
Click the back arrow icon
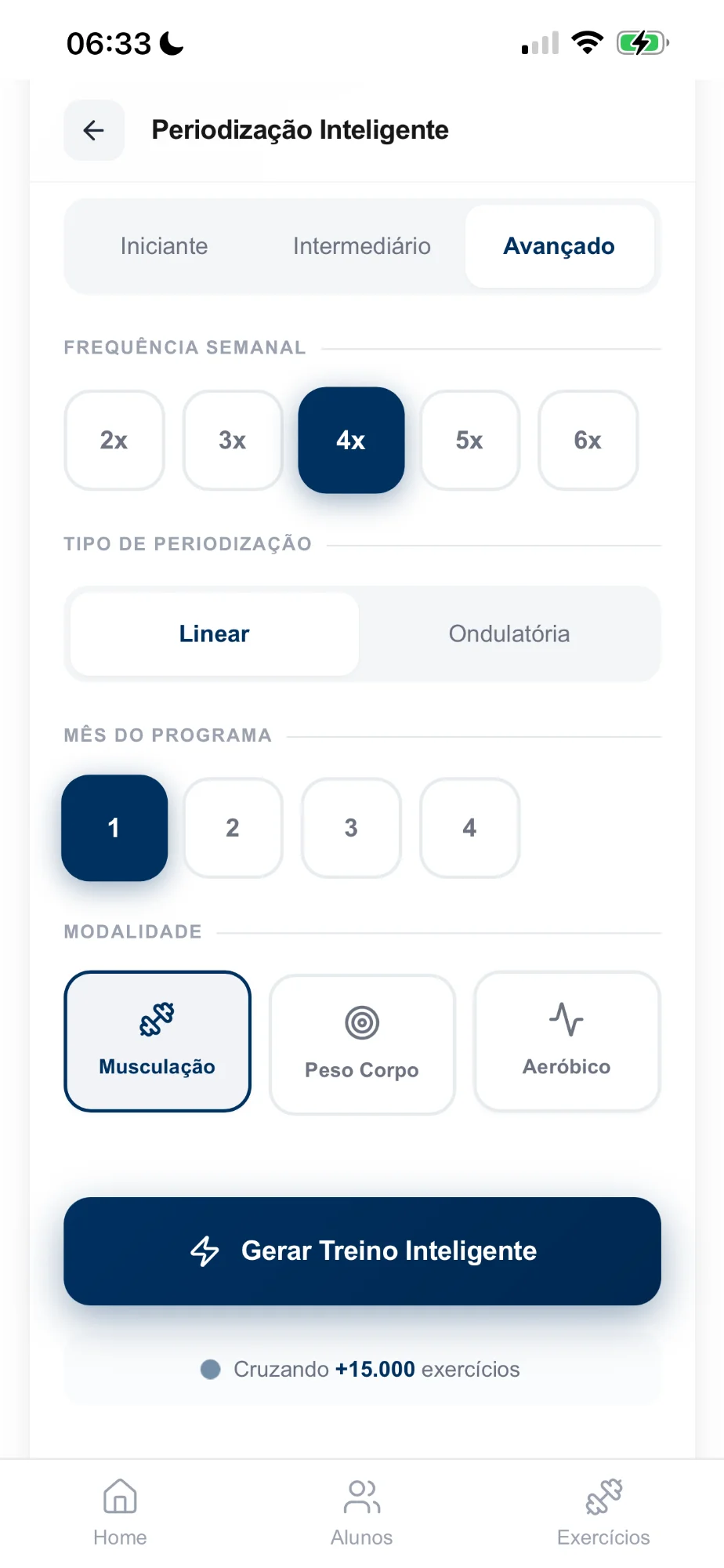pyautogui.click(x=93, y=130)
